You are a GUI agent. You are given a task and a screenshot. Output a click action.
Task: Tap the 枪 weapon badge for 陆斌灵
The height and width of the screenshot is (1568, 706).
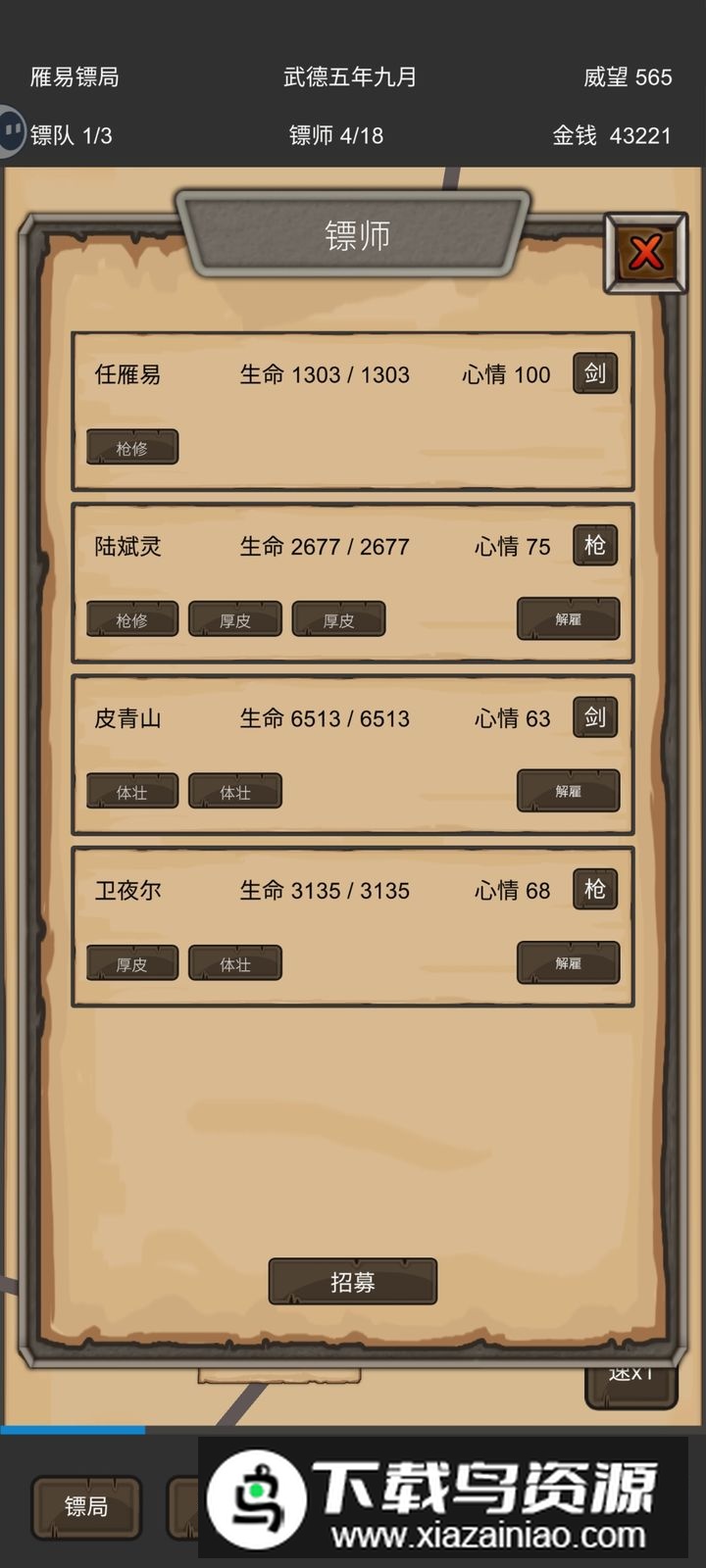click(594, 545)
